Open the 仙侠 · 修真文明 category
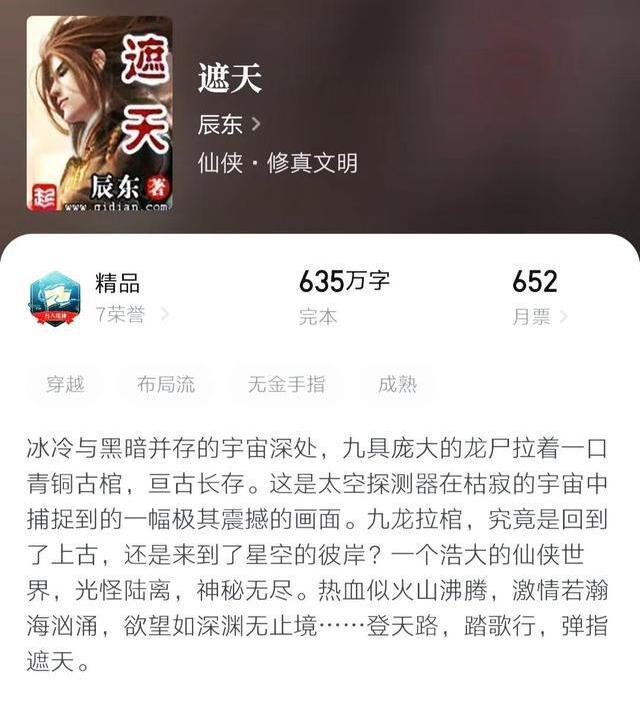The width and height of the screenshot is (640, 705). pos(278,162)
